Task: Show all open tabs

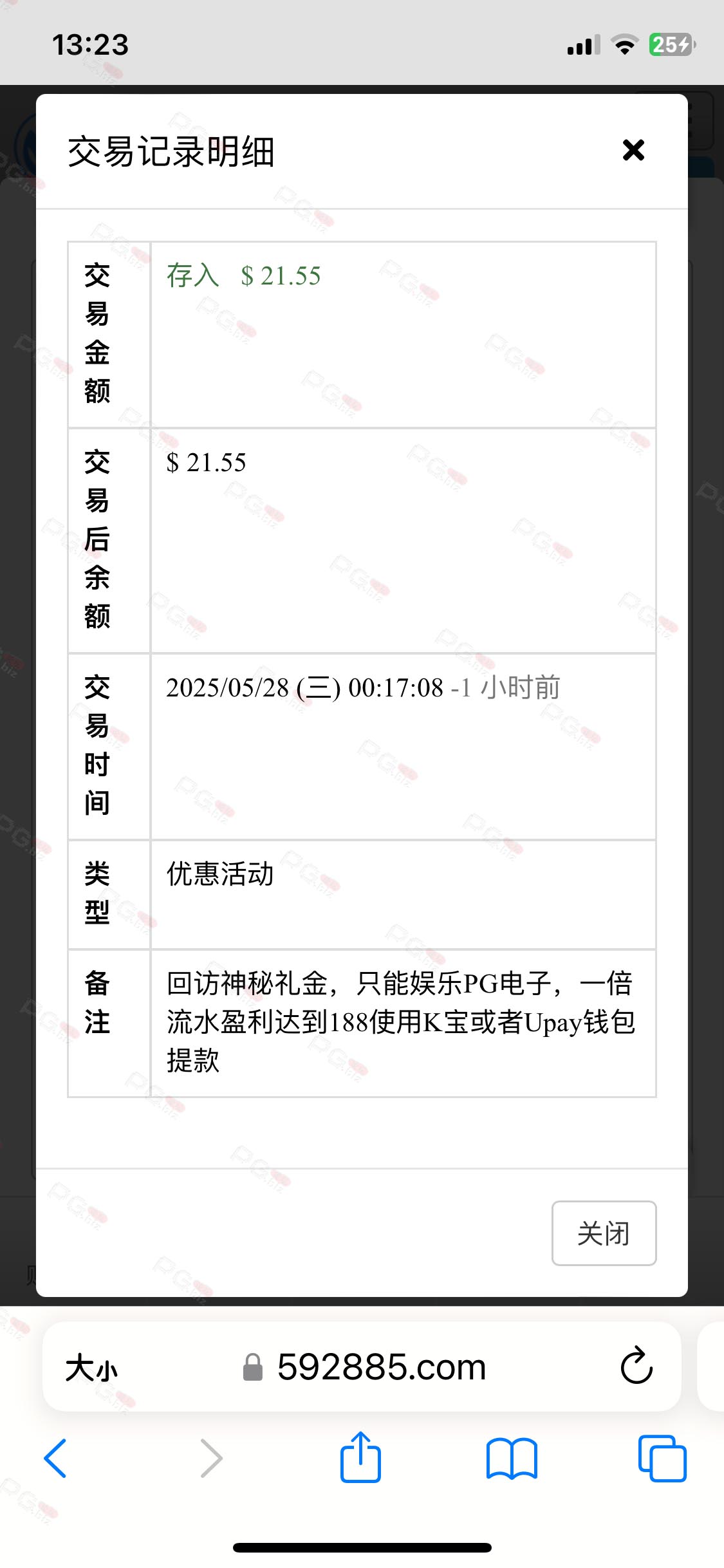Action: coord(662,1458)
